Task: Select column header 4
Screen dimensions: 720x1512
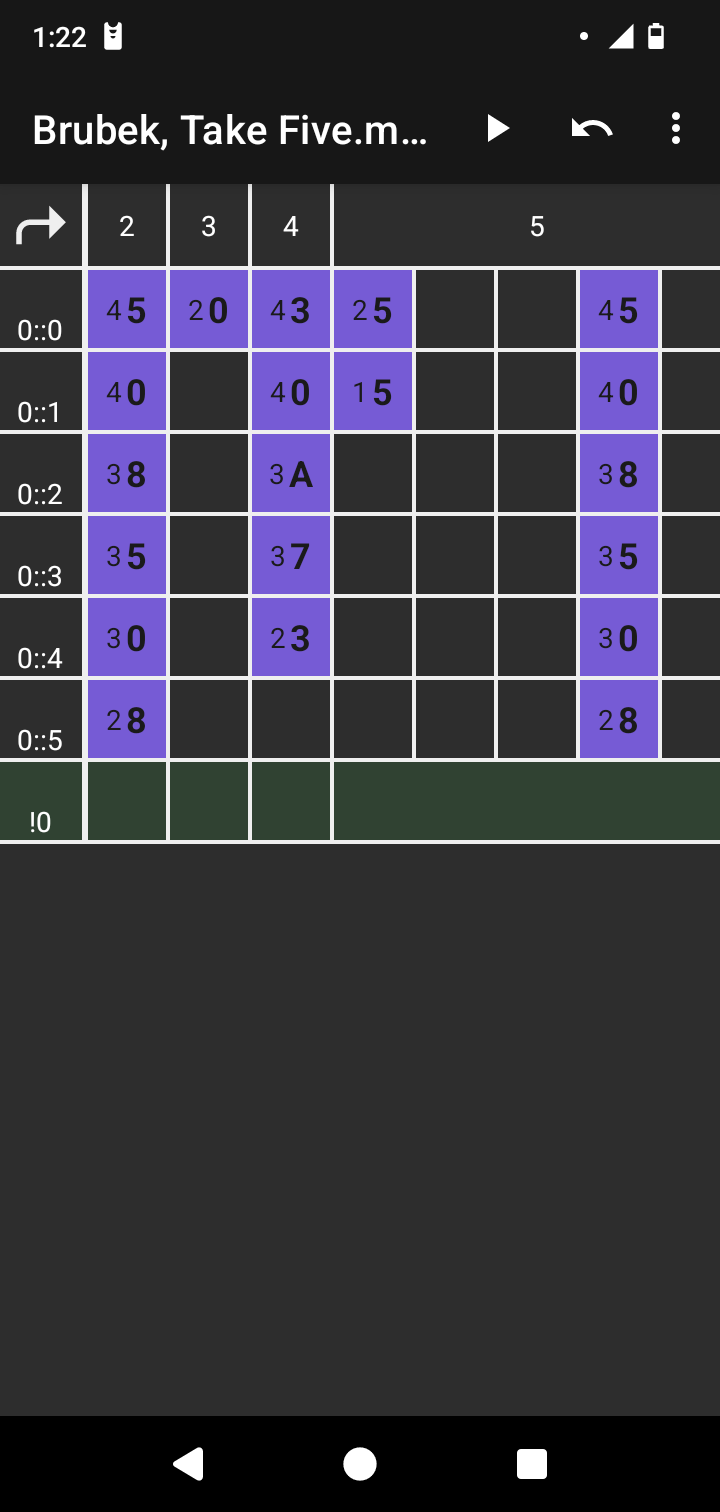Action: coord(291,226)
